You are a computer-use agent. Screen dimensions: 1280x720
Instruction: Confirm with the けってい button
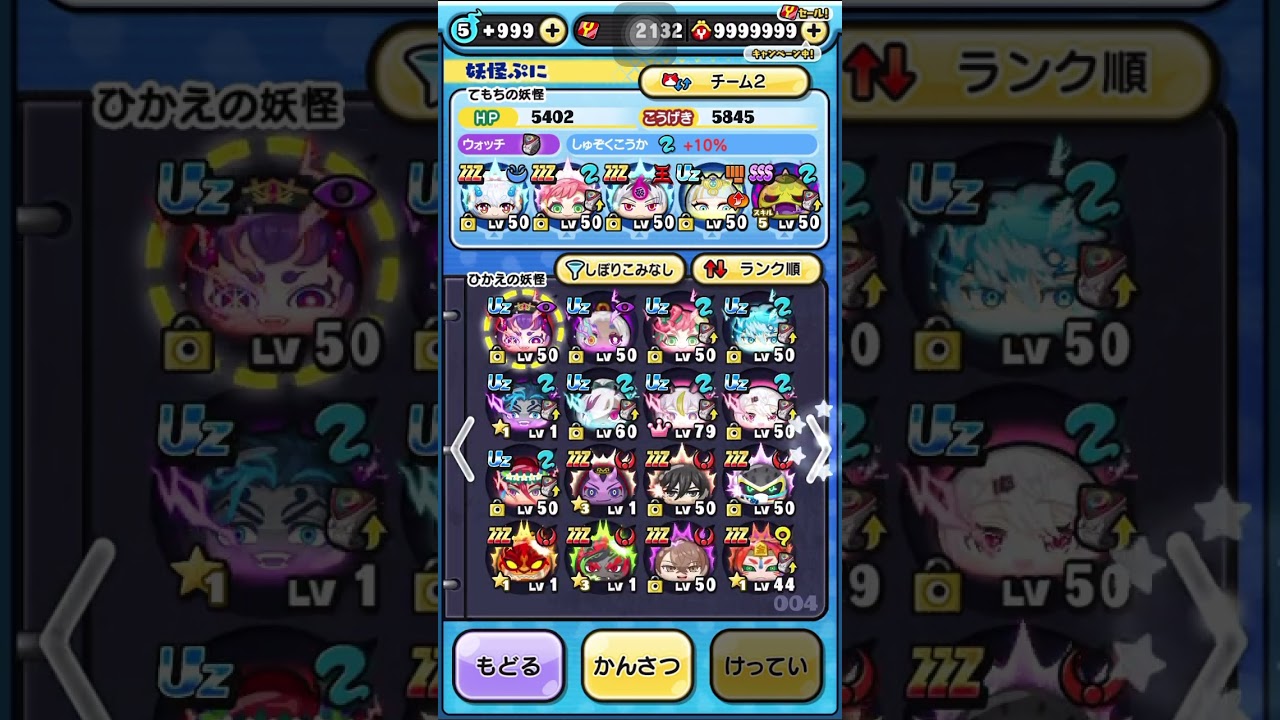[766, 666]
